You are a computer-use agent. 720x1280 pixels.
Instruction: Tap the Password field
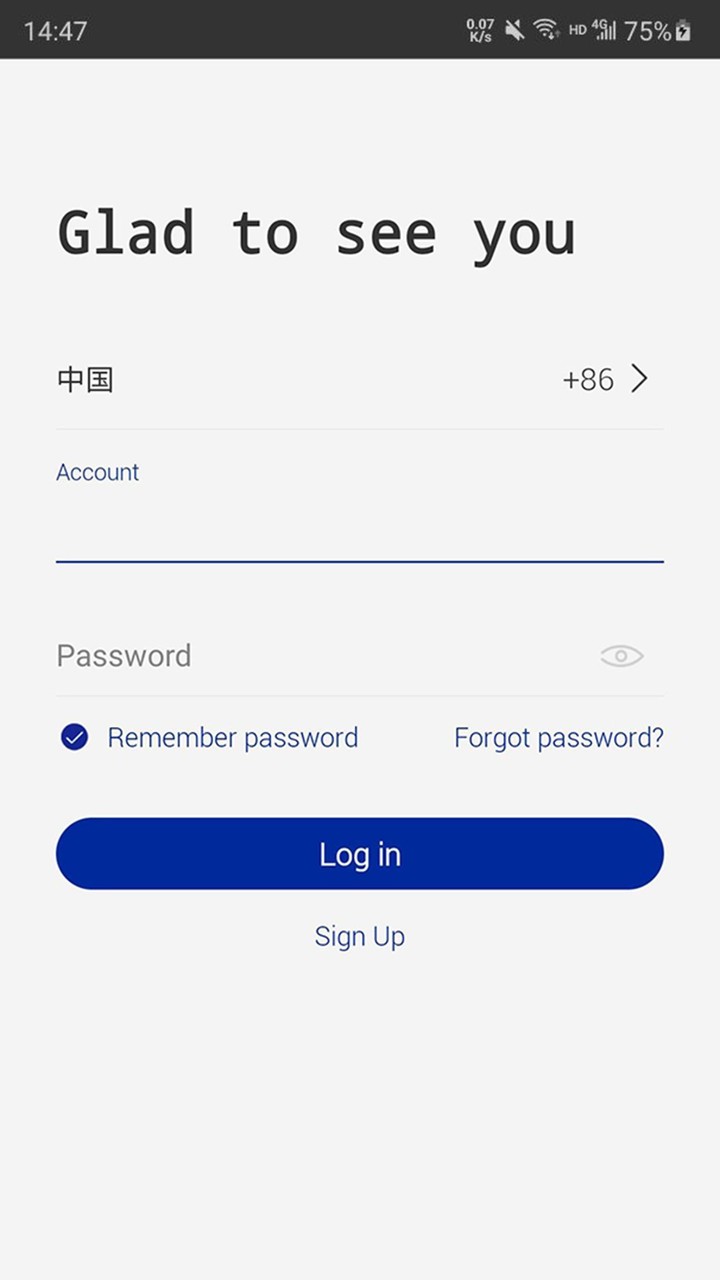320,656
